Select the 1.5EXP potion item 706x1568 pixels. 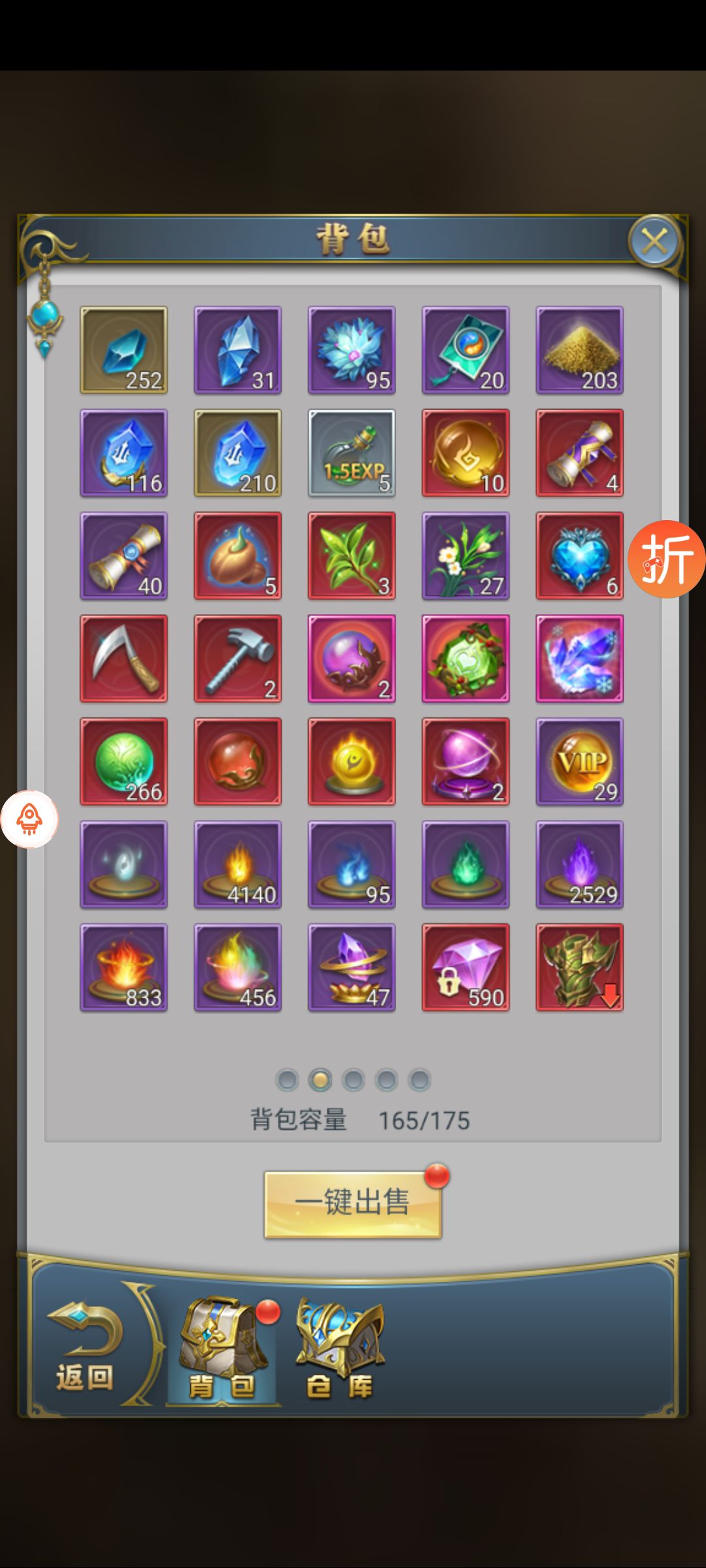click(x=352, y=453)
